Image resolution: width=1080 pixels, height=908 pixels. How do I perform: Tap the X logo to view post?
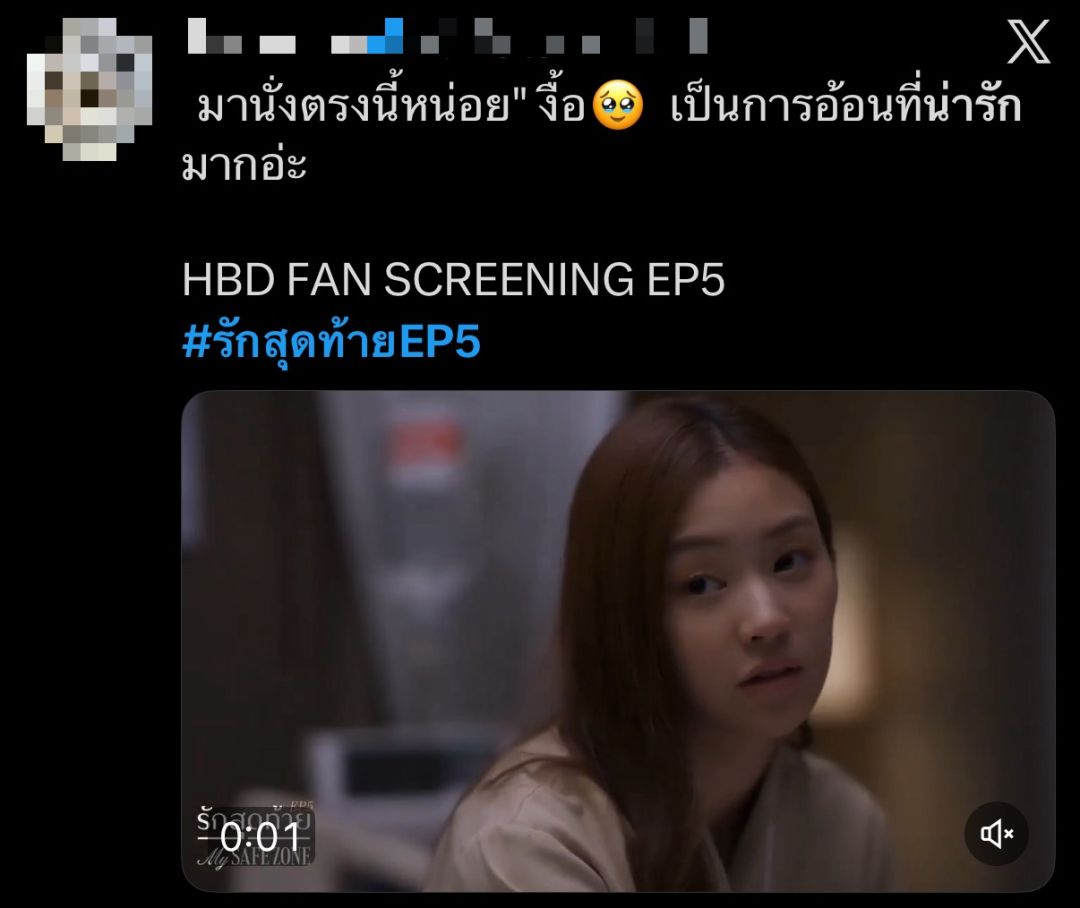(x=1028, y=43)
